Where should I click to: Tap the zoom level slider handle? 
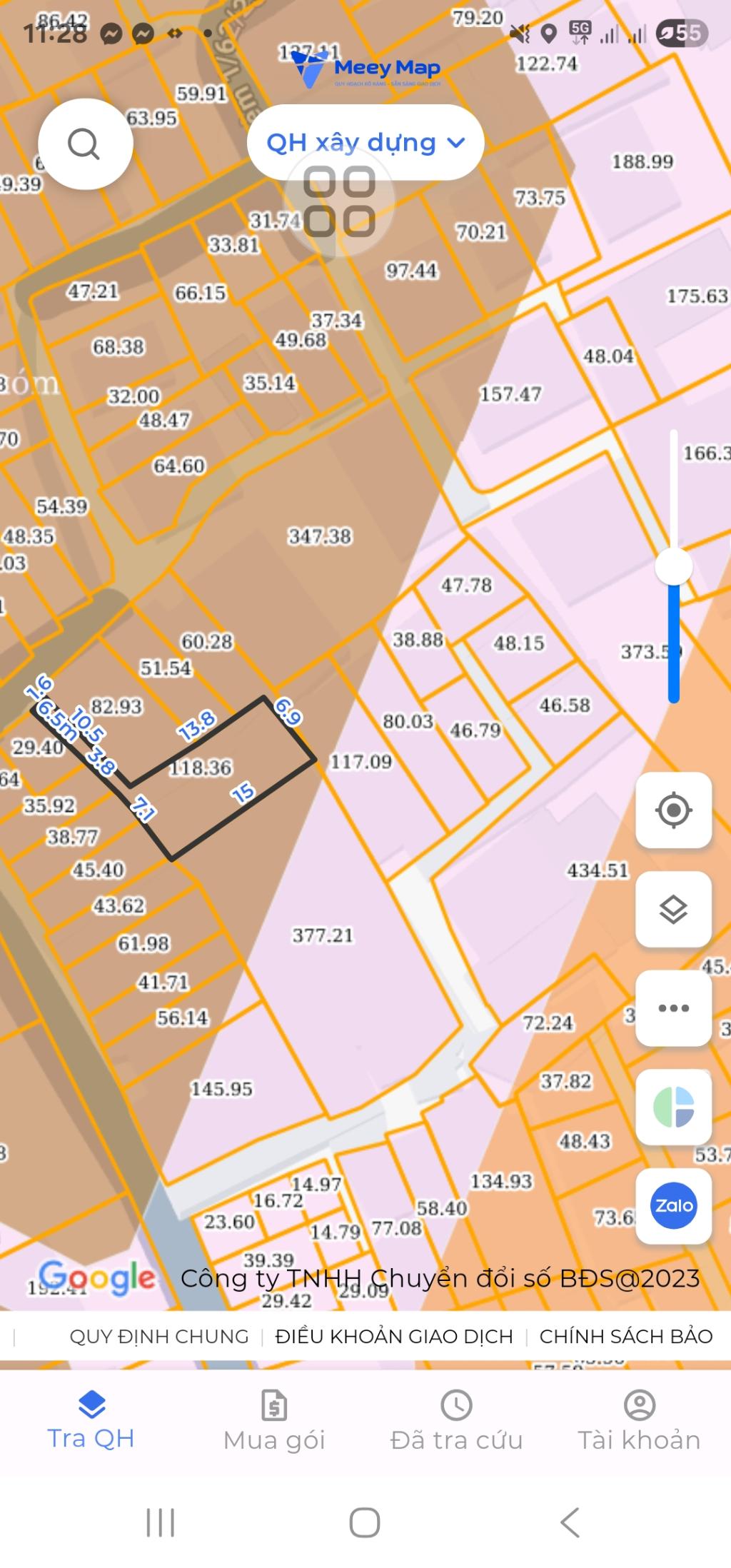click(673, 564)
